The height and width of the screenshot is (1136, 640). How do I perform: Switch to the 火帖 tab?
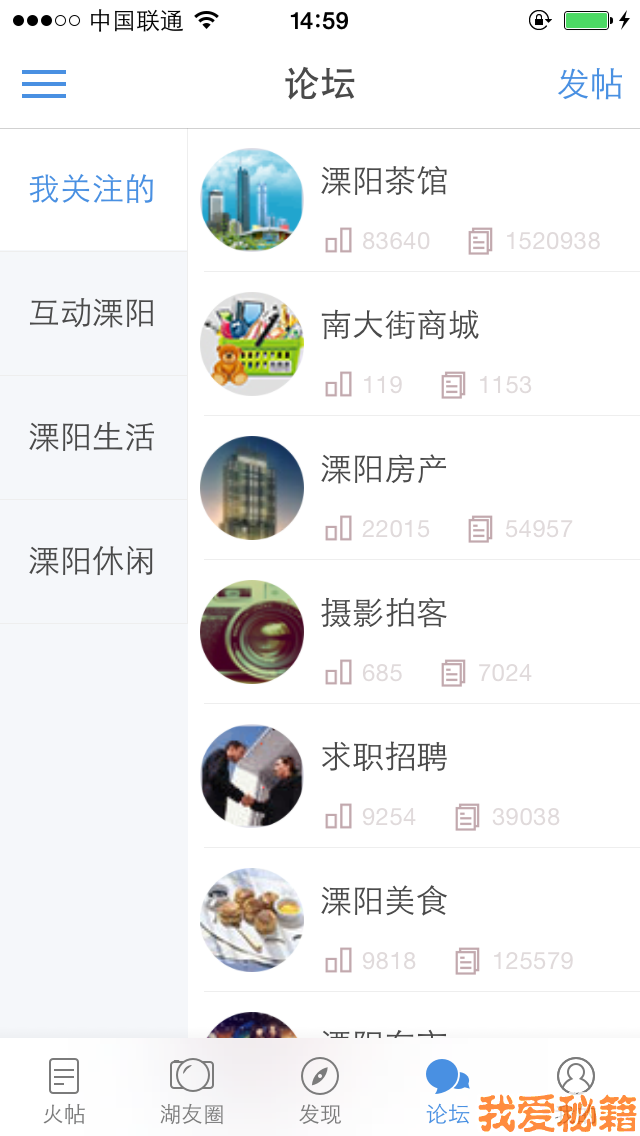point(64,1088)
